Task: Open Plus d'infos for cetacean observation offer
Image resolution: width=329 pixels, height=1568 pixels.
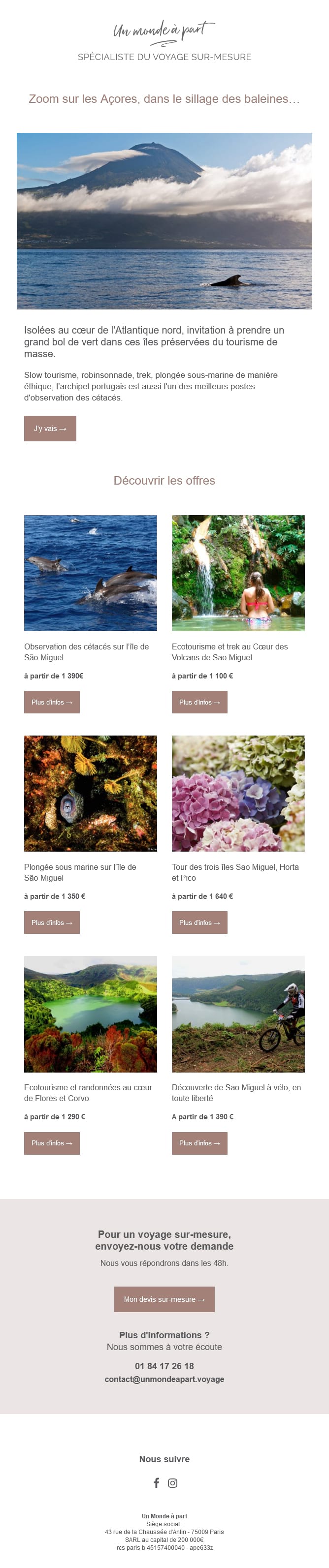Action: pyautogui.click(x=52, y=702)
